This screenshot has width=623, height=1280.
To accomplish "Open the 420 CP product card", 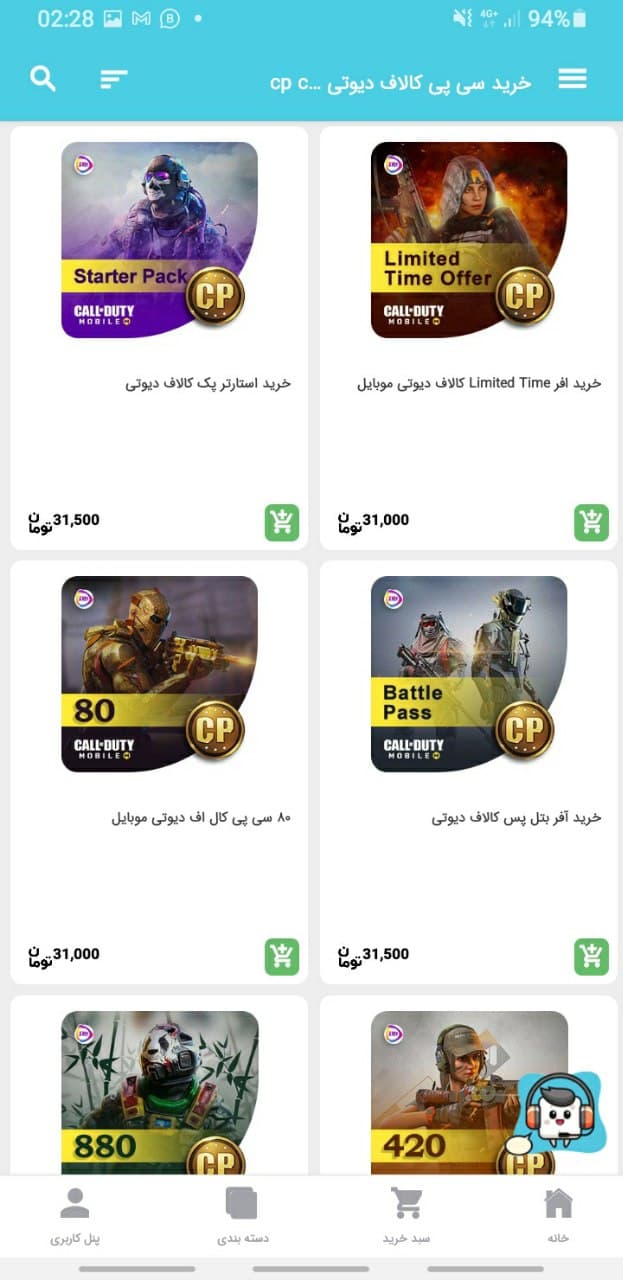I will (x=440, y=1090).
